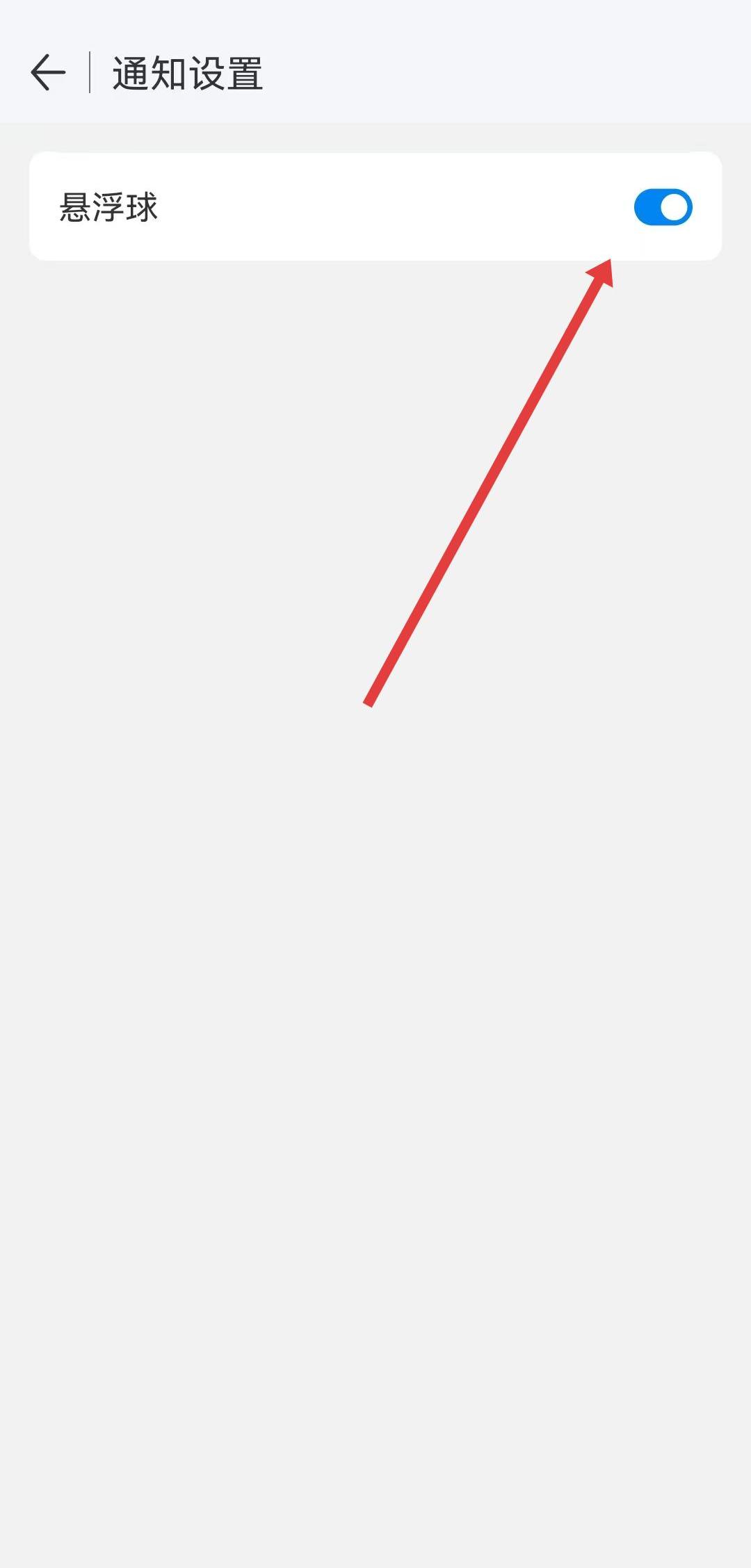Turn off the 悬浮球 switch
Screen dimensions: 751x1568
(663, 207)
